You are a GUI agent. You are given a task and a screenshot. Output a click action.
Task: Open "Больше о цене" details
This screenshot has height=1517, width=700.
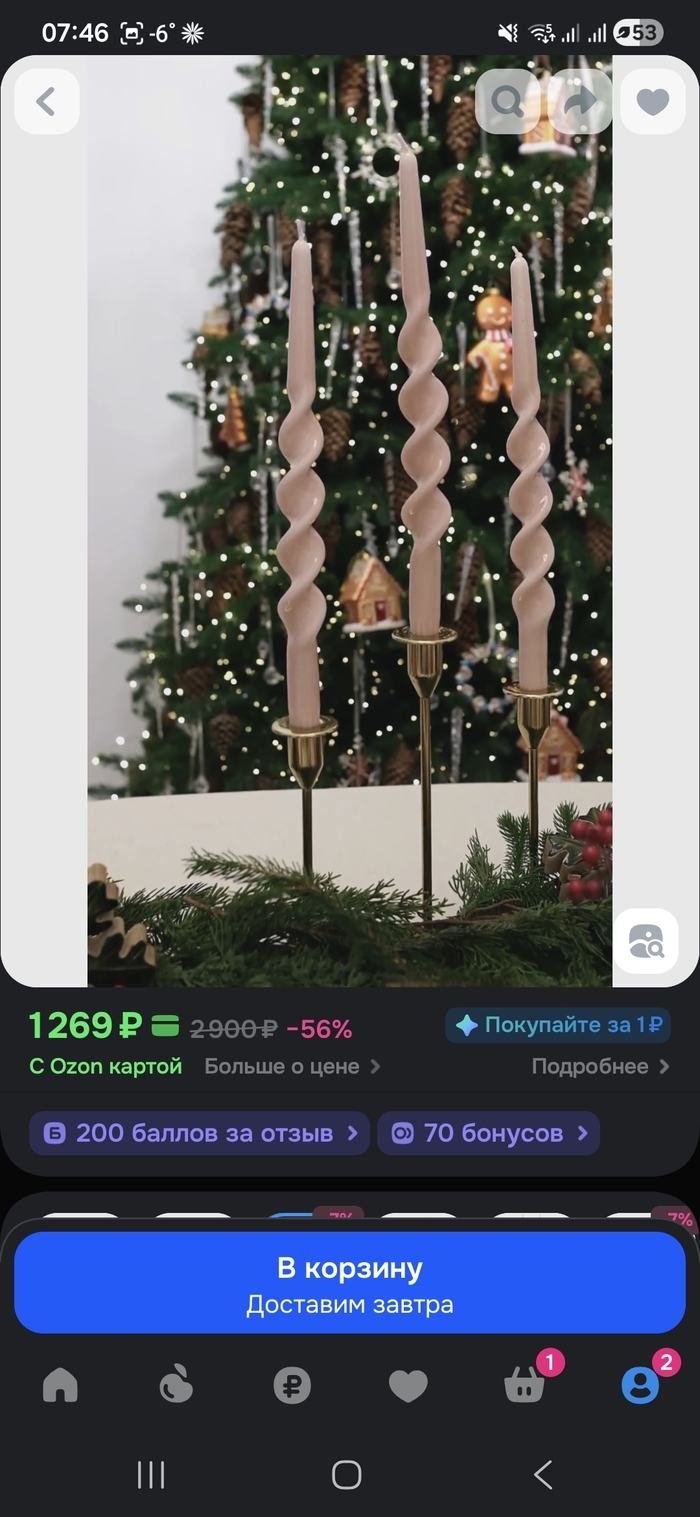[291, 1066]
